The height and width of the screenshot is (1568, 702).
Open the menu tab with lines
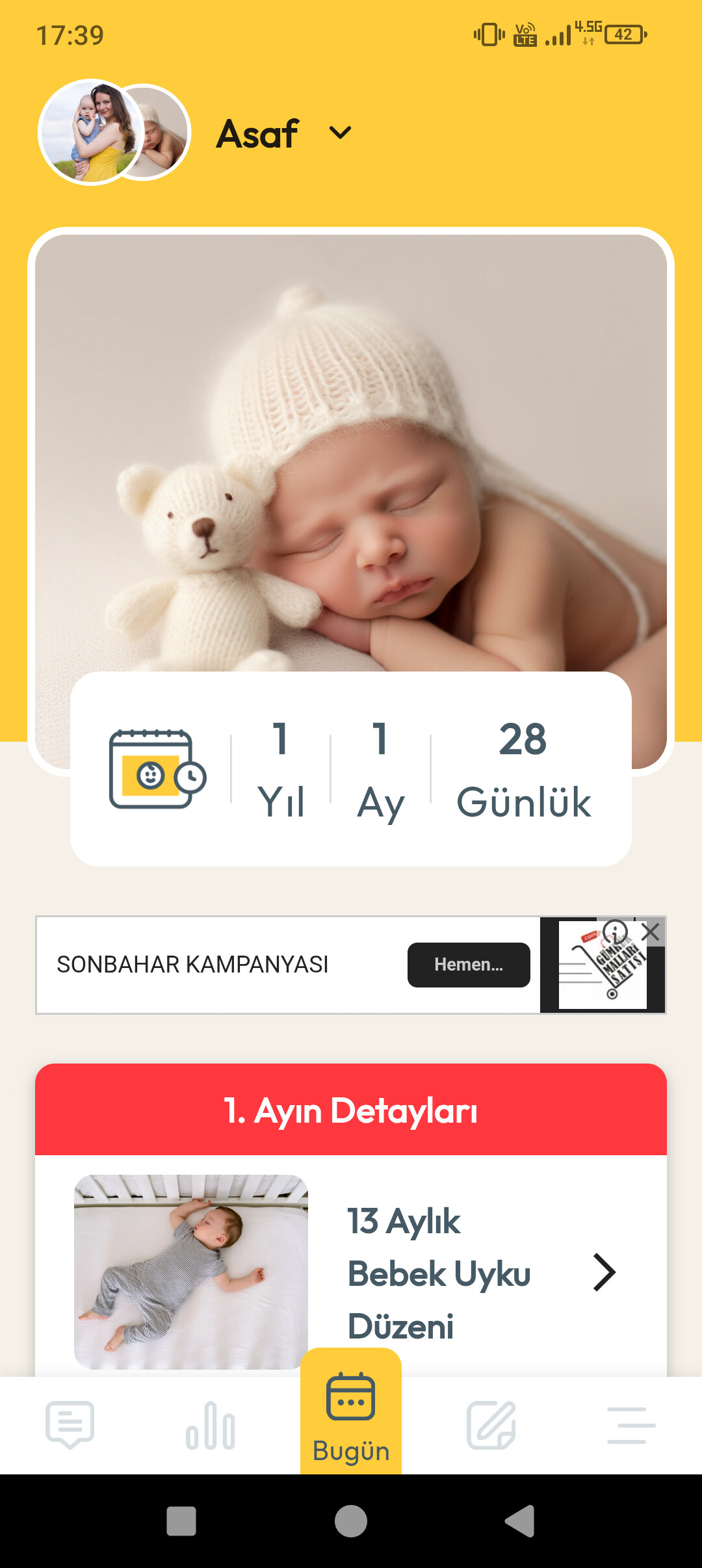tap(631, 1425)
